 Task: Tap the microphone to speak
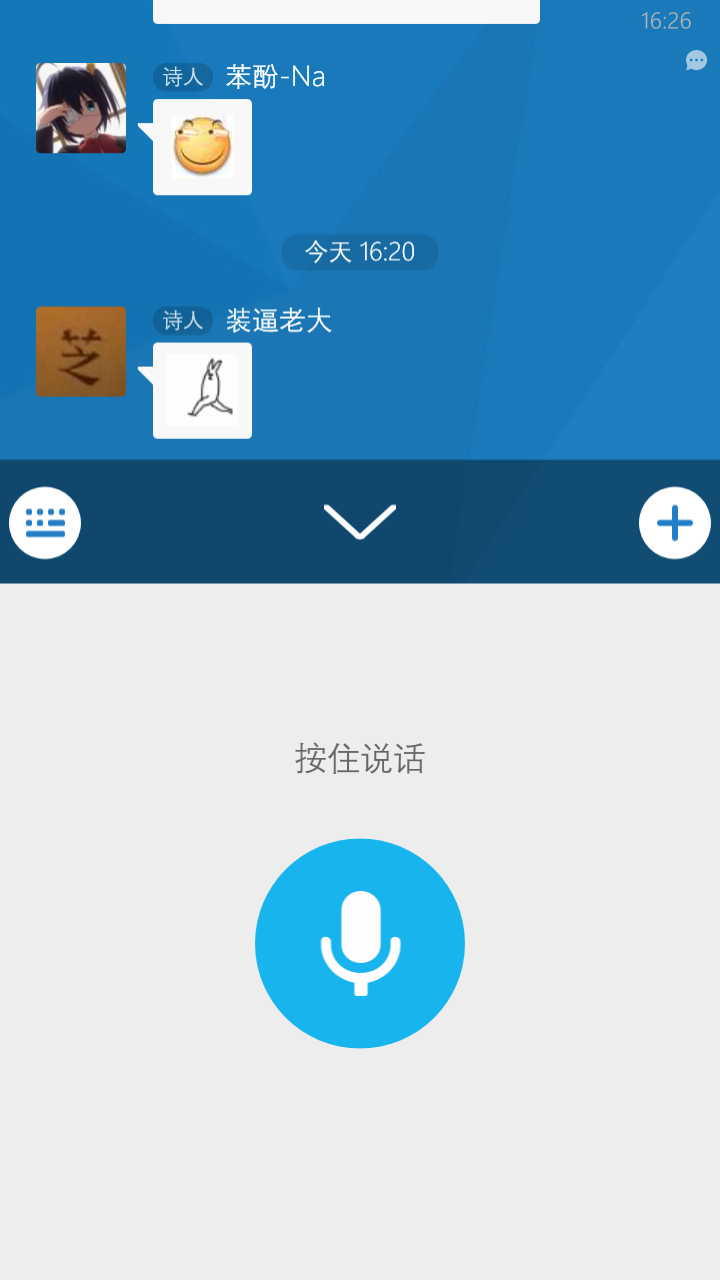coord(360,943)
